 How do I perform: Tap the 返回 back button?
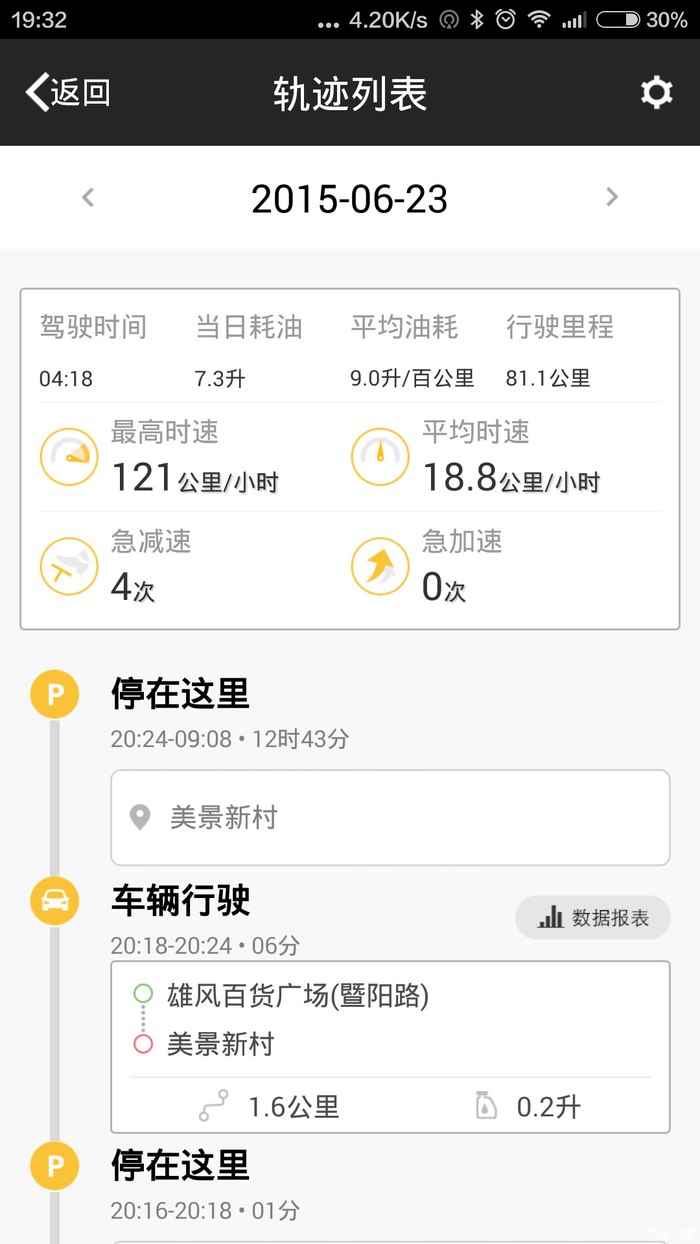(x=68, y=93)
